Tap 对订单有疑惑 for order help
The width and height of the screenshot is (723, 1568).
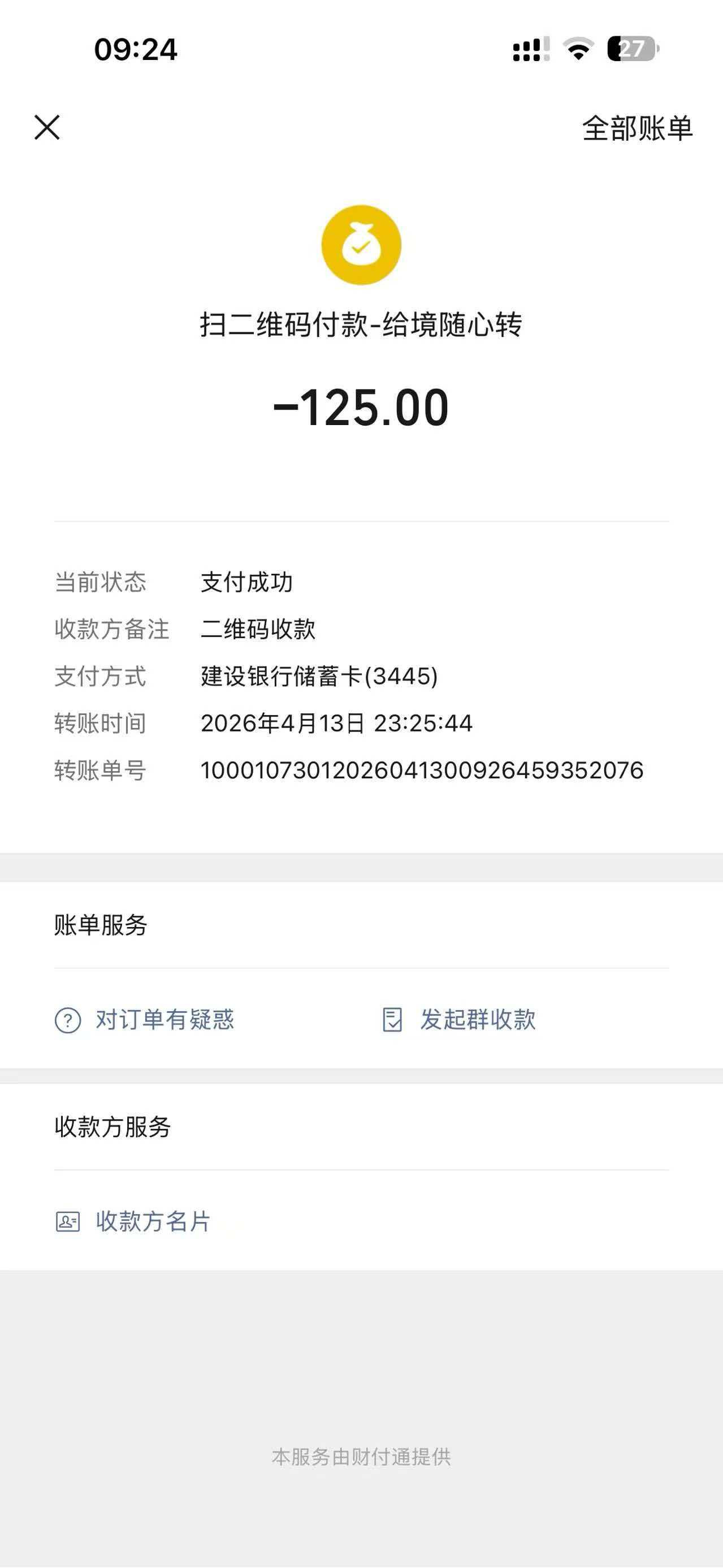(145, 1020)
